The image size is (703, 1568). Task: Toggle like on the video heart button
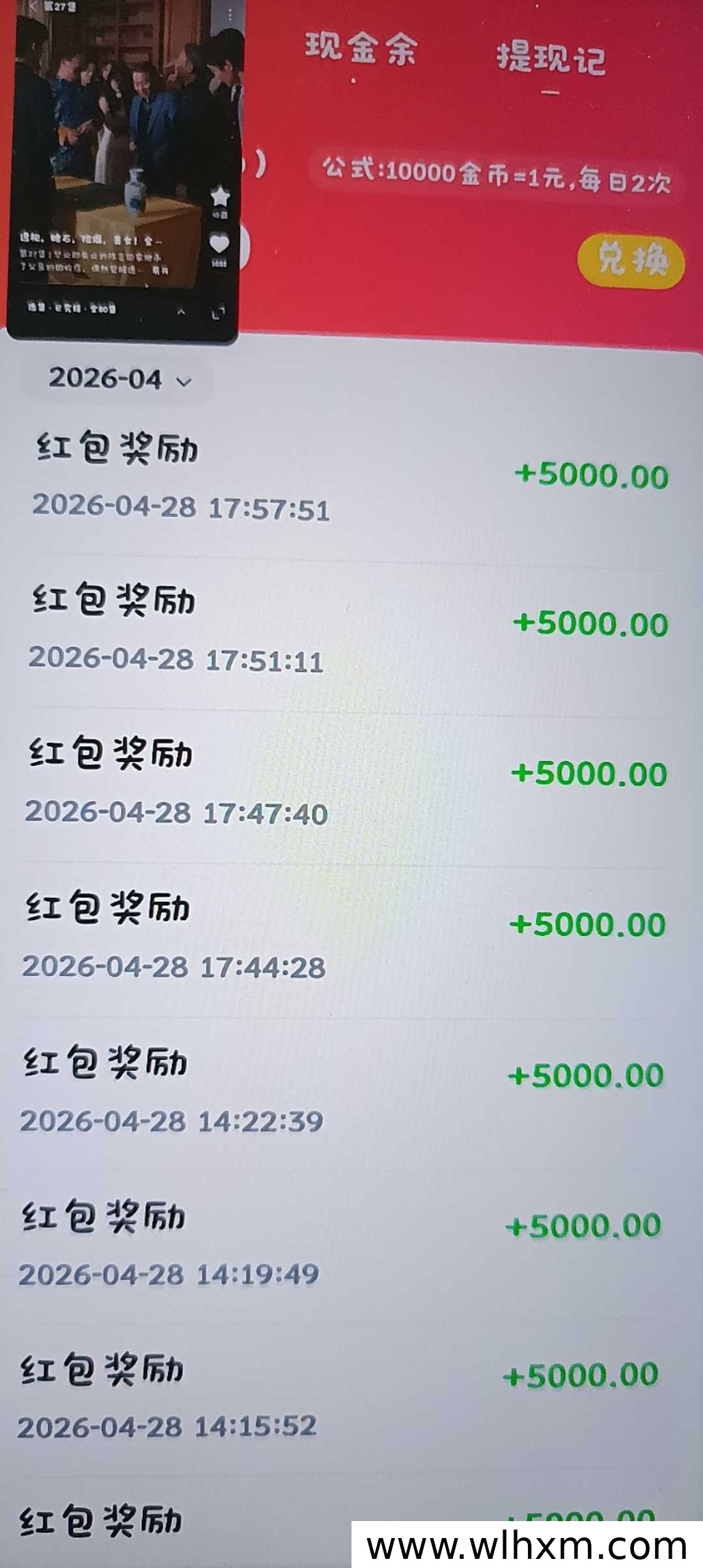219,246
